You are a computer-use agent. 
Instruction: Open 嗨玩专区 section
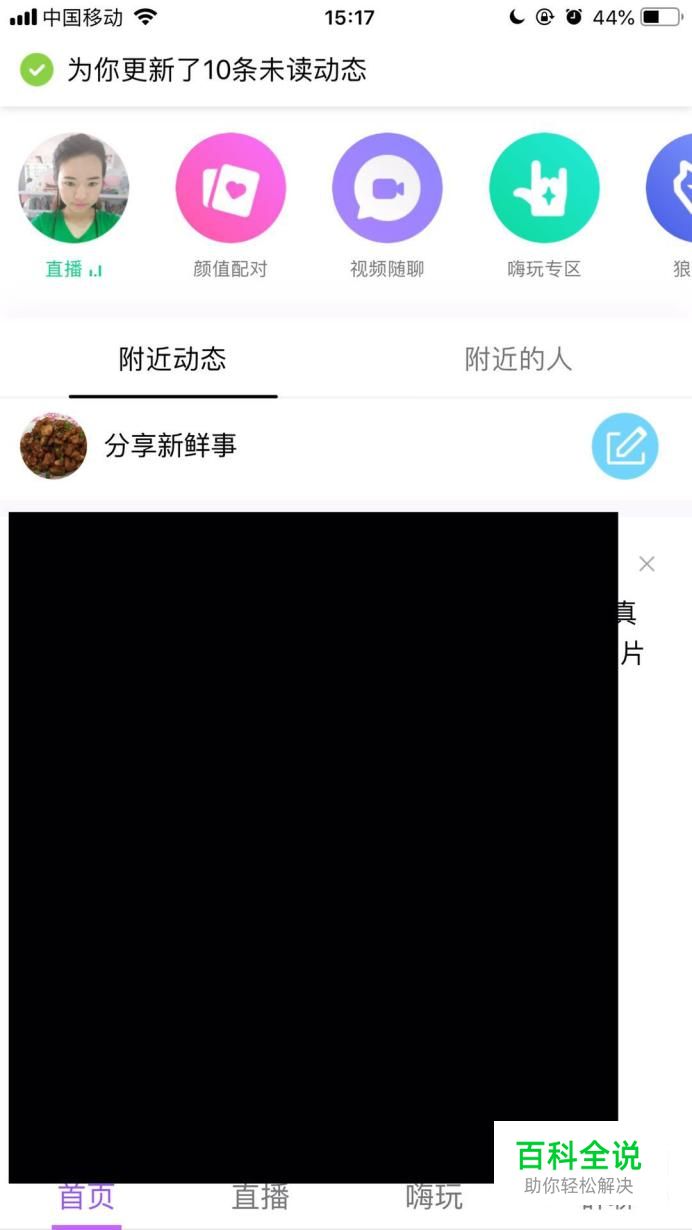tap(543, 188)
